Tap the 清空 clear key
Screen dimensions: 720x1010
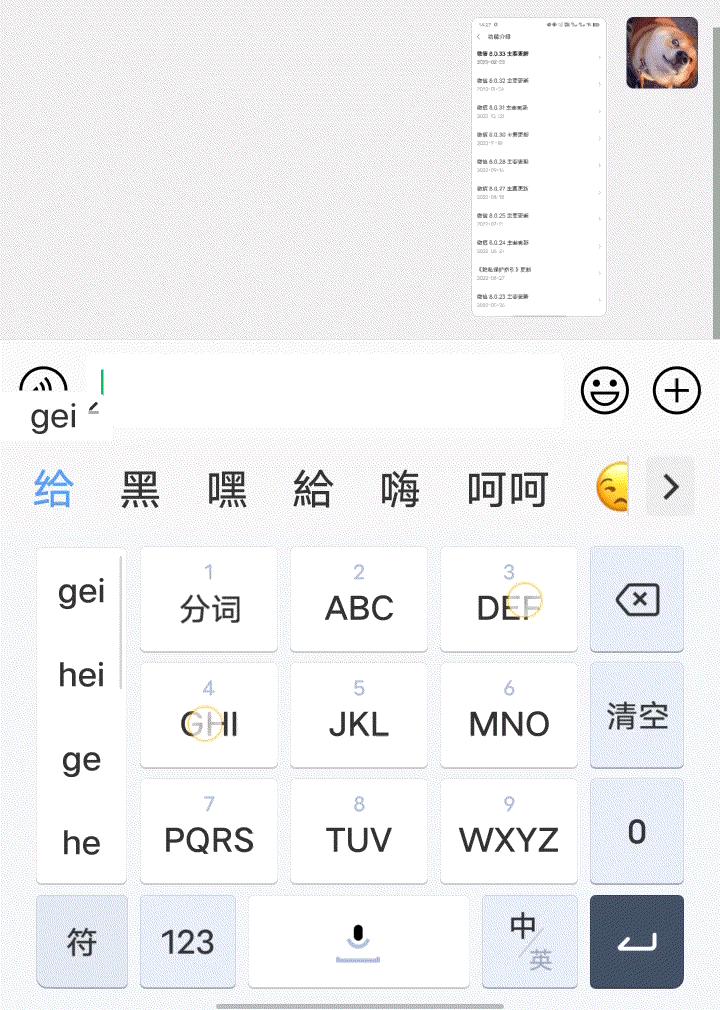pos(637,714)
